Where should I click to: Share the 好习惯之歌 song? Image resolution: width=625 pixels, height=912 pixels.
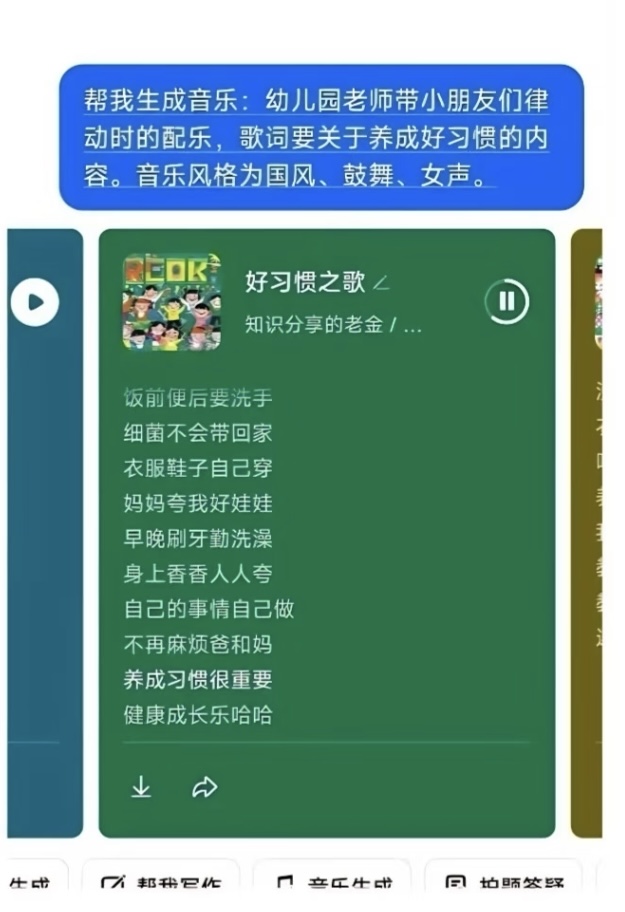[204, 787]
